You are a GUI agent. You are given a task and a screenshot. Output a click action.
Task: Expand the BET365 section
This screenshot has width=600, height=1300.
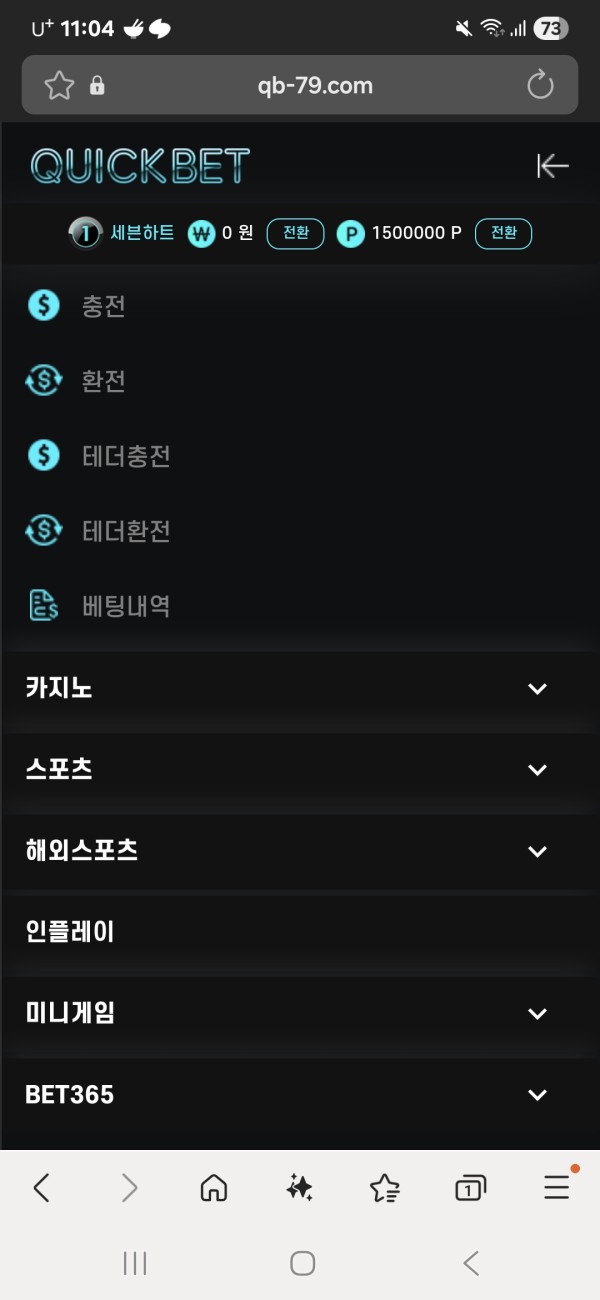click(x=300, y=1095)
